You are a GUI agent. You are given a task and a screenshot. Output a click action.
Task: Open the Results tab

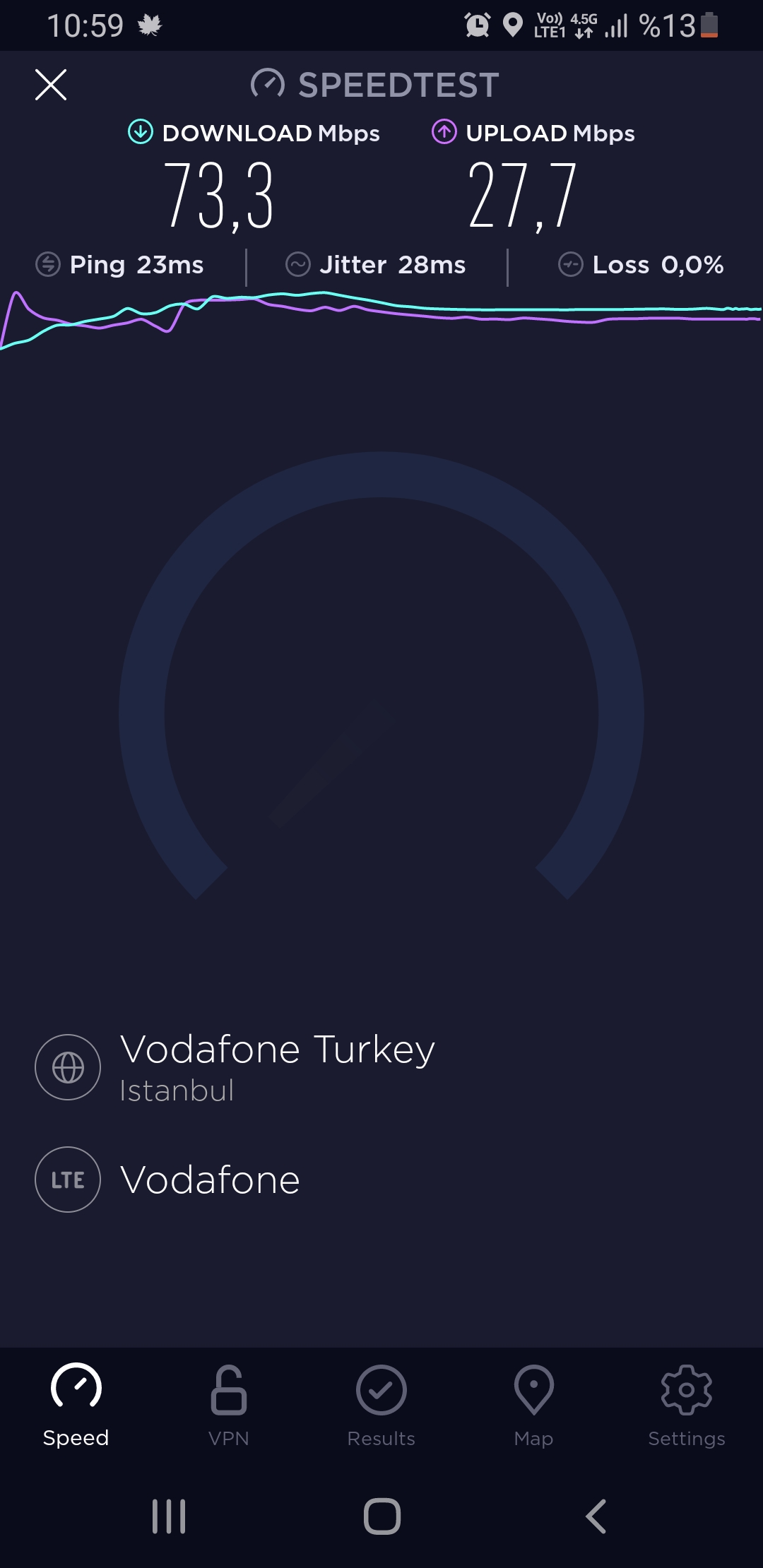point(381,1406)
